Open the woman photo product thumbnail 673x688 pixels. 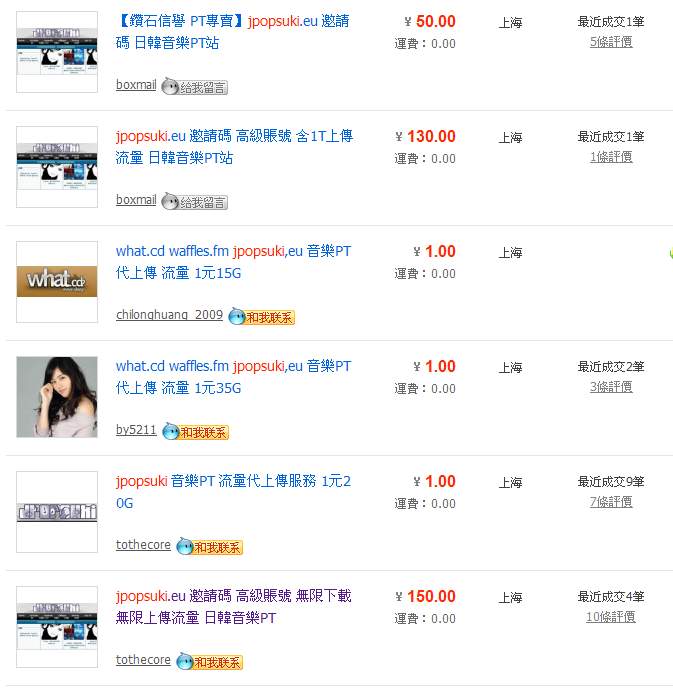tap(57, 397)
